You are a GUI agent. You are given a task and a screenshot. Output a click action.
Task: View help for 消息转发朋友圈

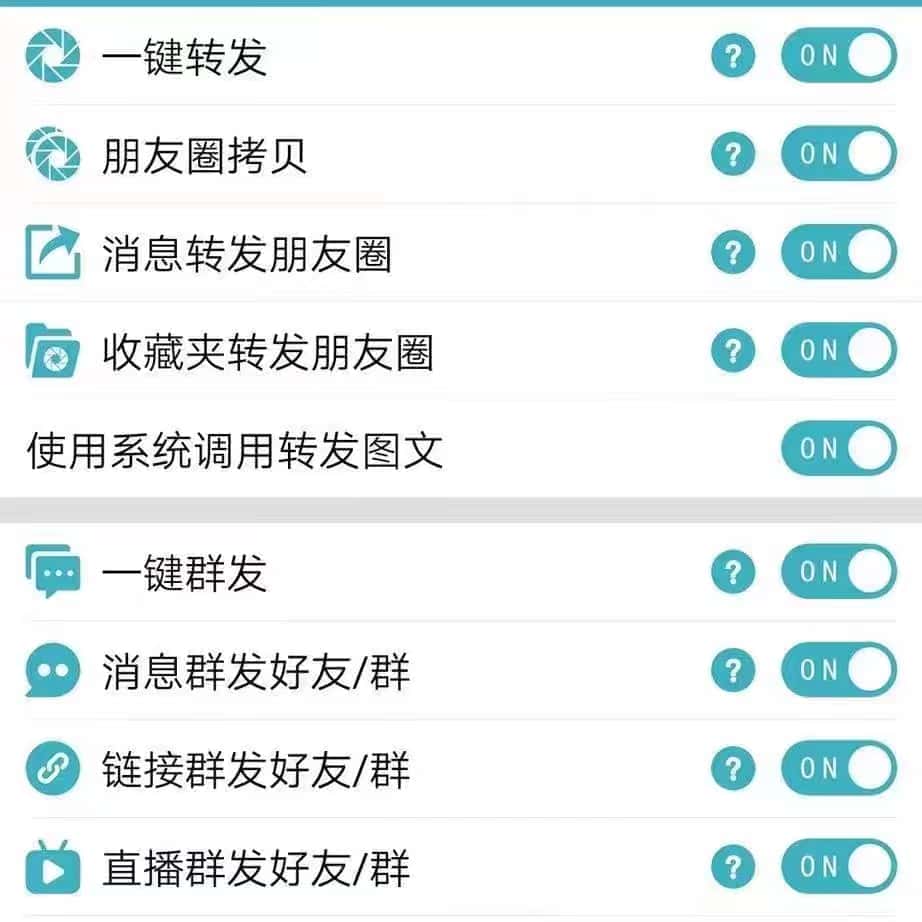pyautogui.click(x=733, y=252)
